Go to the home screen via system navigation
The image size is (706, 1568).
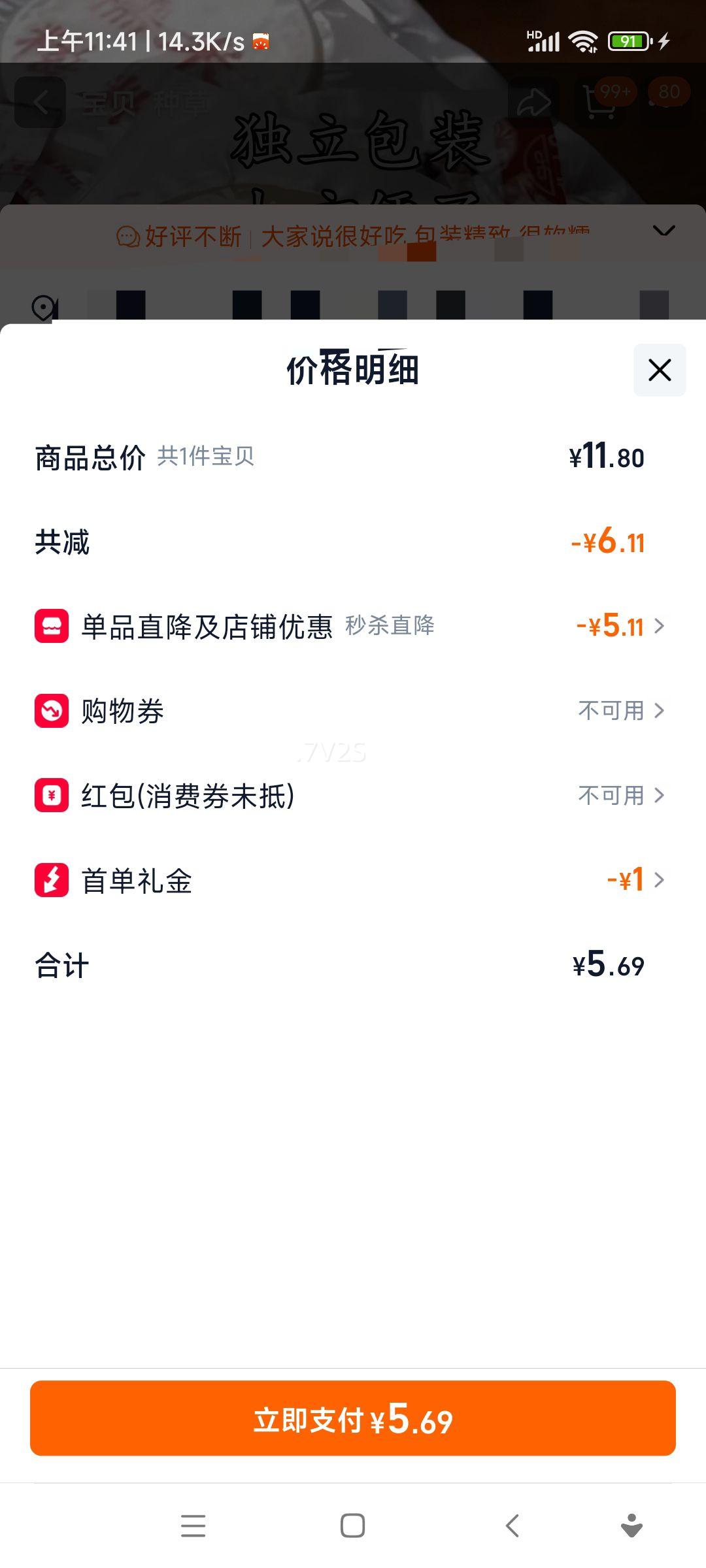(352, 1526)
